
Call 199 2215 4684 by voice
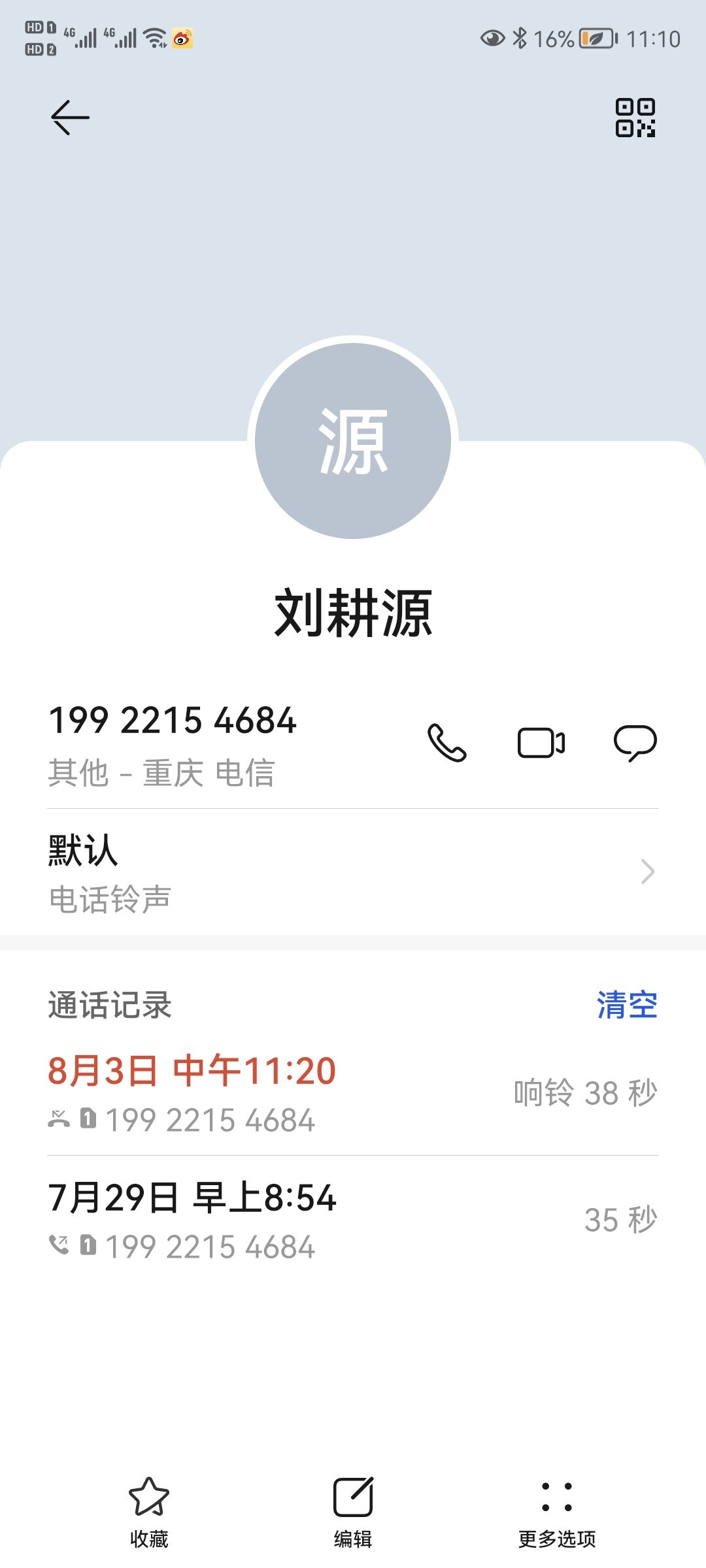447,743
